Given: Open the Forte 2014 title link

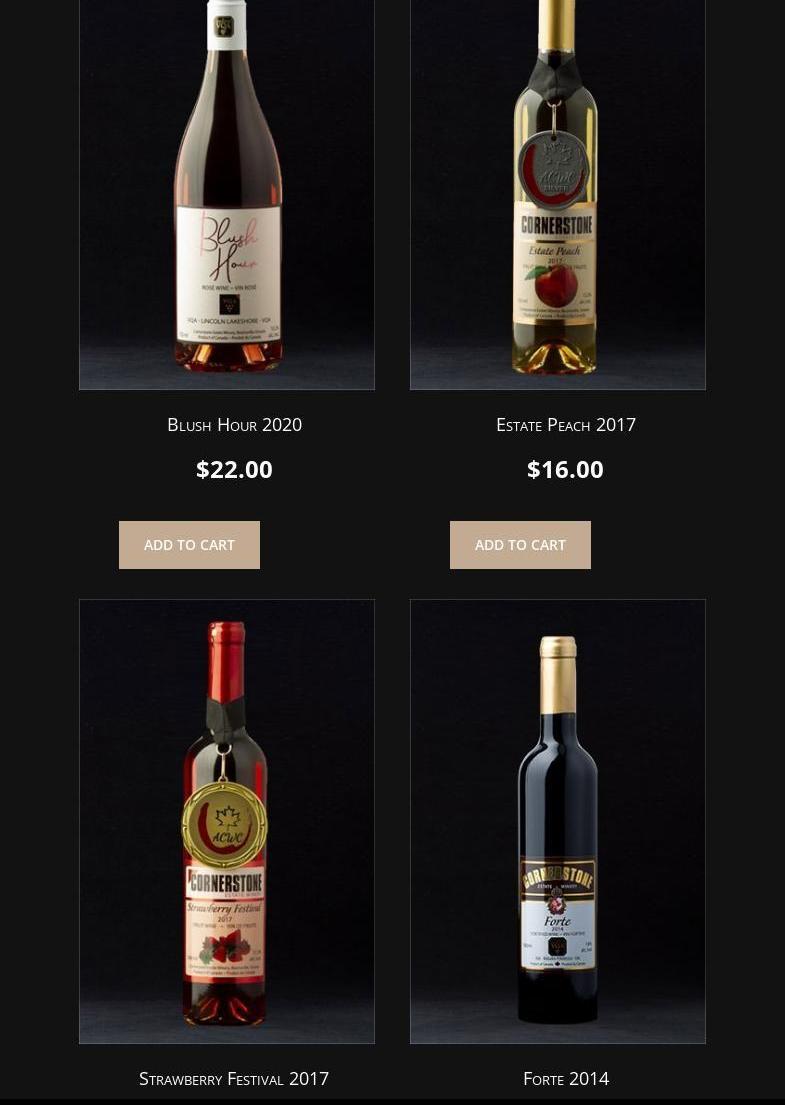Looking at the screenshot, I should tap(566, 1079).
